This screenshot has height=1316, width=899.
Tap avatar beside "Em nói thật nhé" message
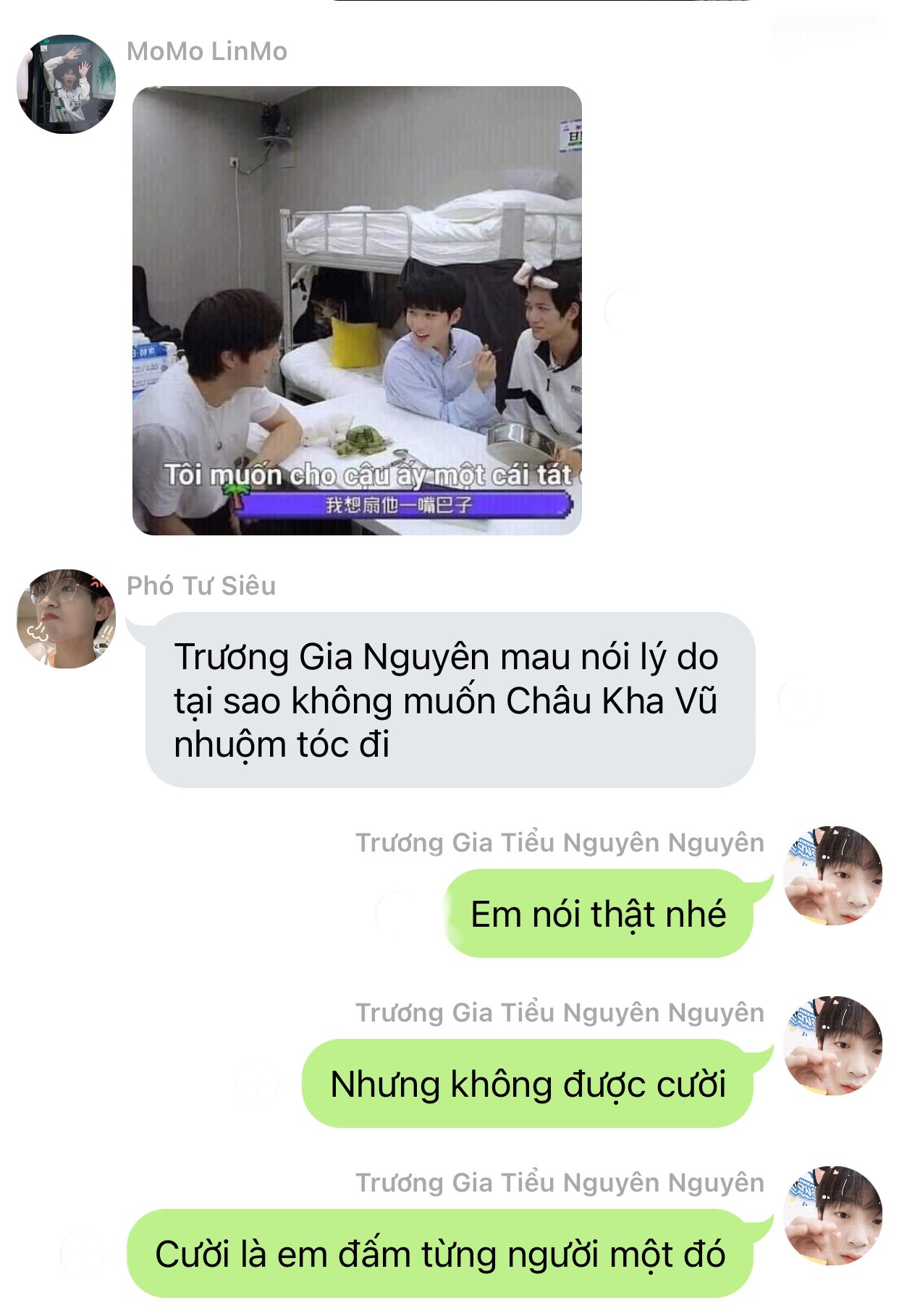tap(833, 875)
